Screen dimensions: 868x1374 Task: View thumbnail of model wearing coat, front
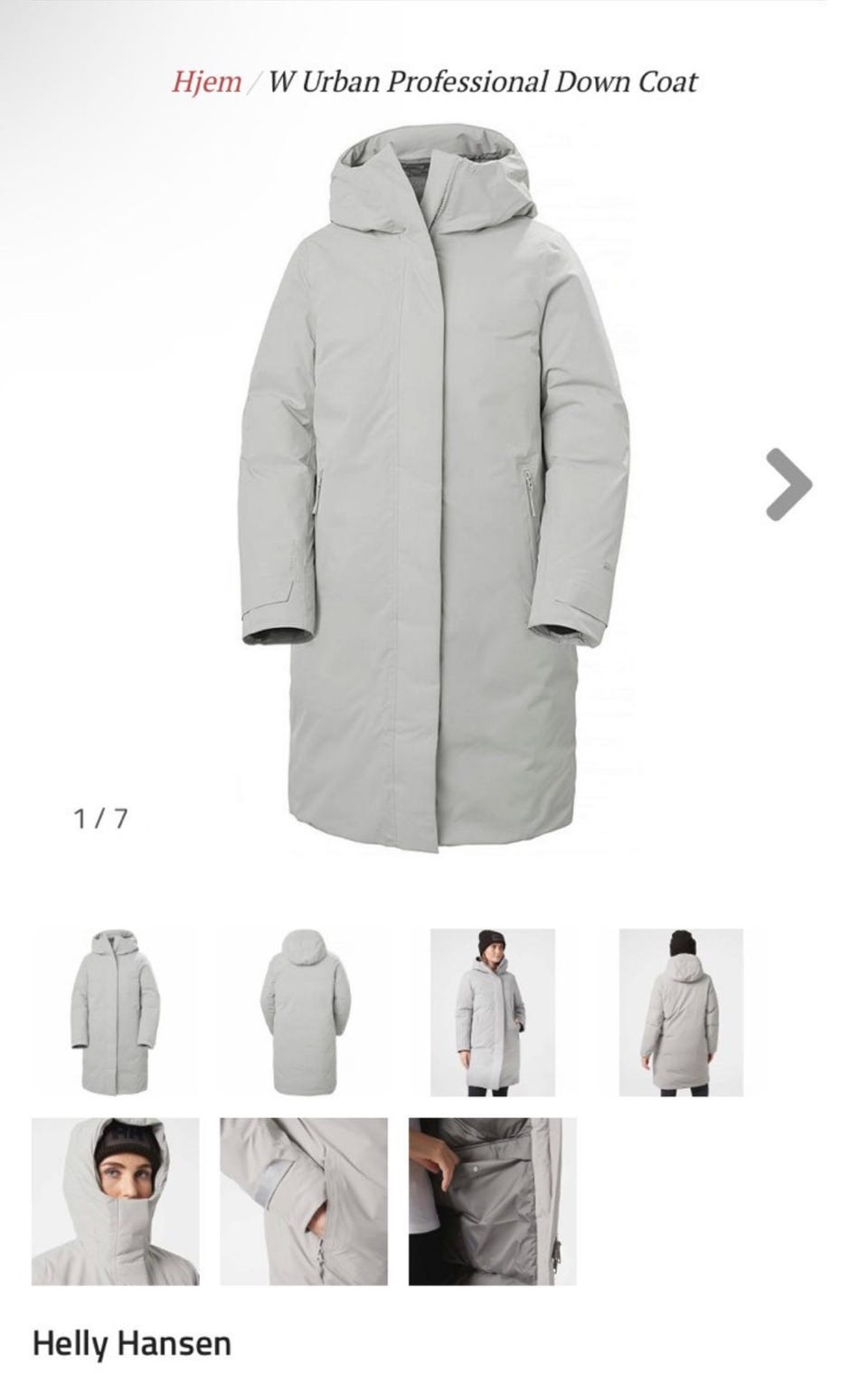[492, 1011]
